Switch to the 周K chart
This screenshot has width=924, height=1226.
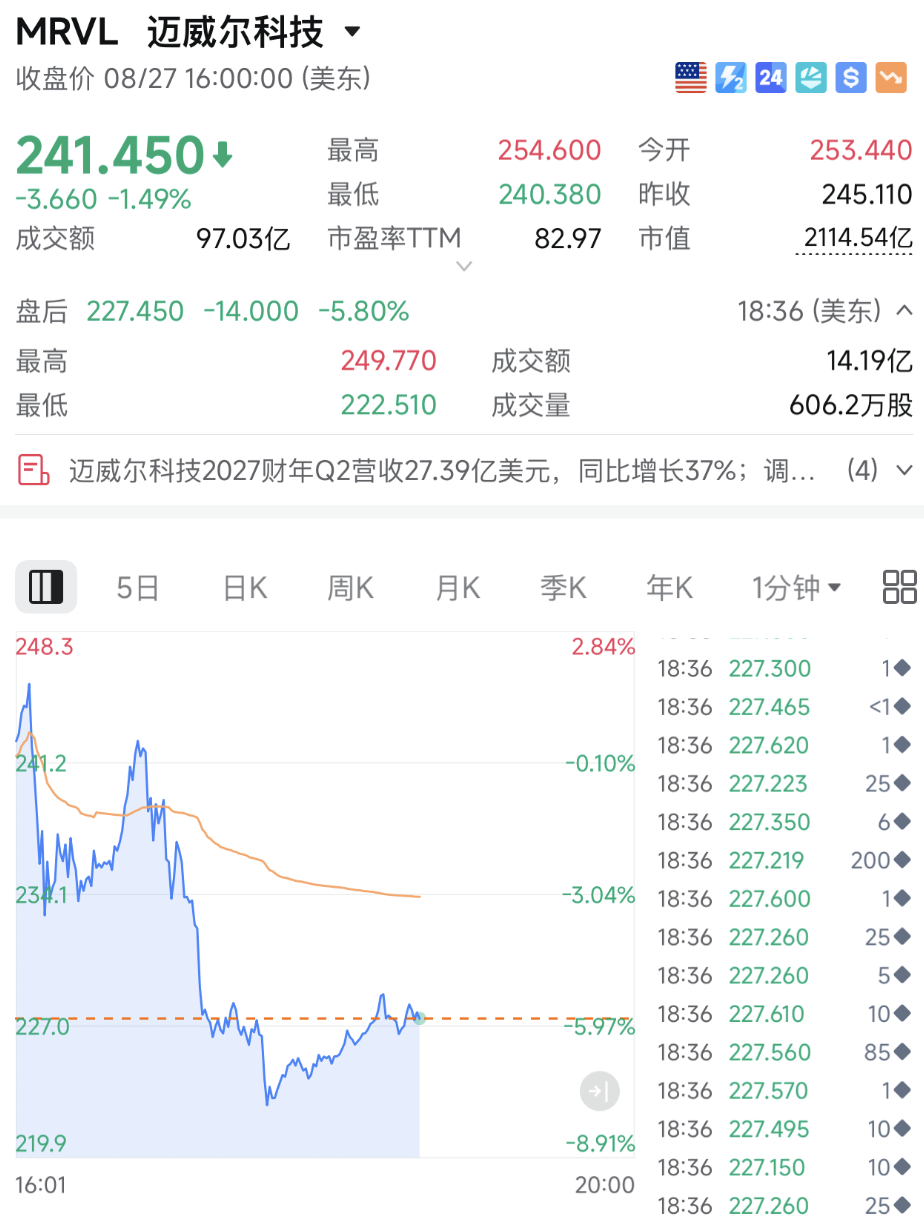click(x=350, y=588)
